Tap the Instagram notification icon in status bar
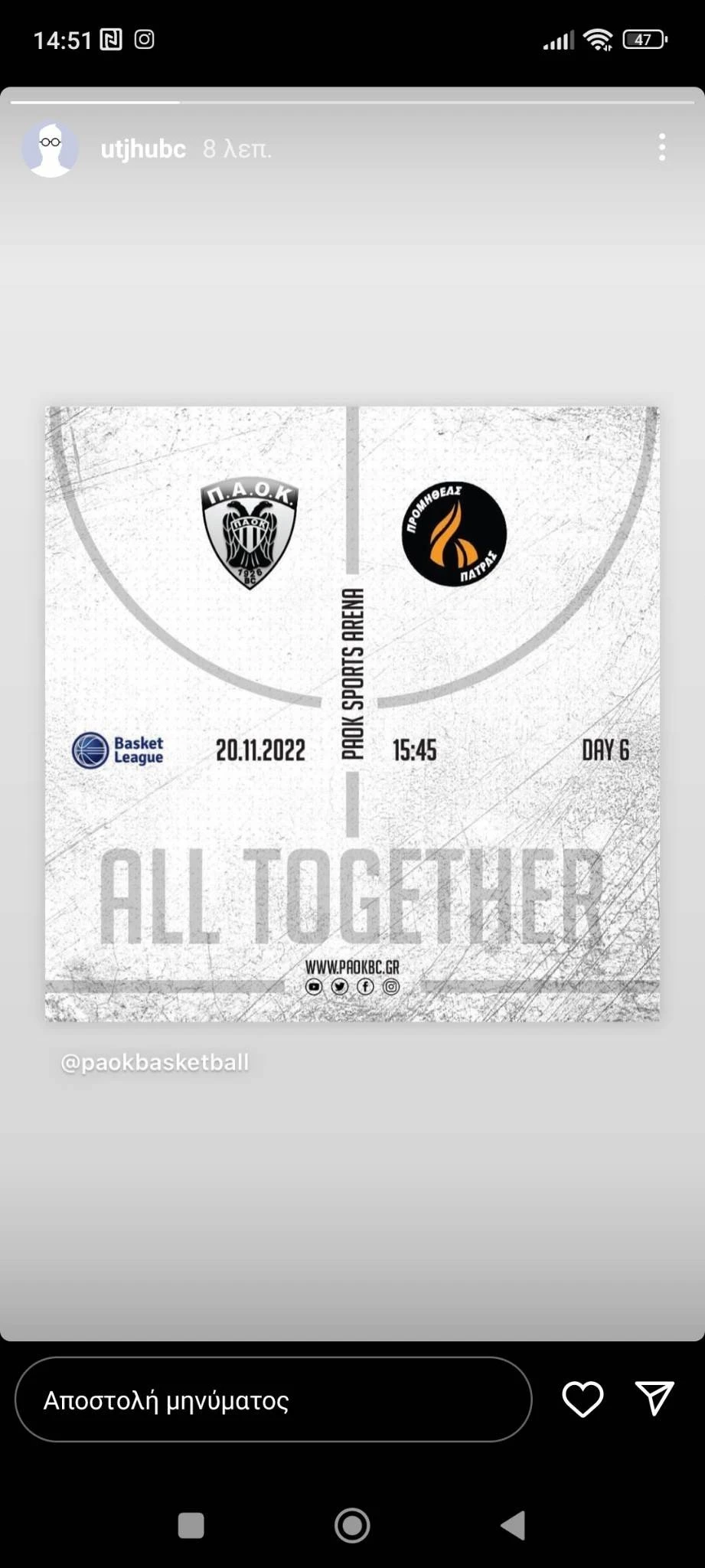Image resolution: width=705 pixels, height=1568 pixels. 144,40
